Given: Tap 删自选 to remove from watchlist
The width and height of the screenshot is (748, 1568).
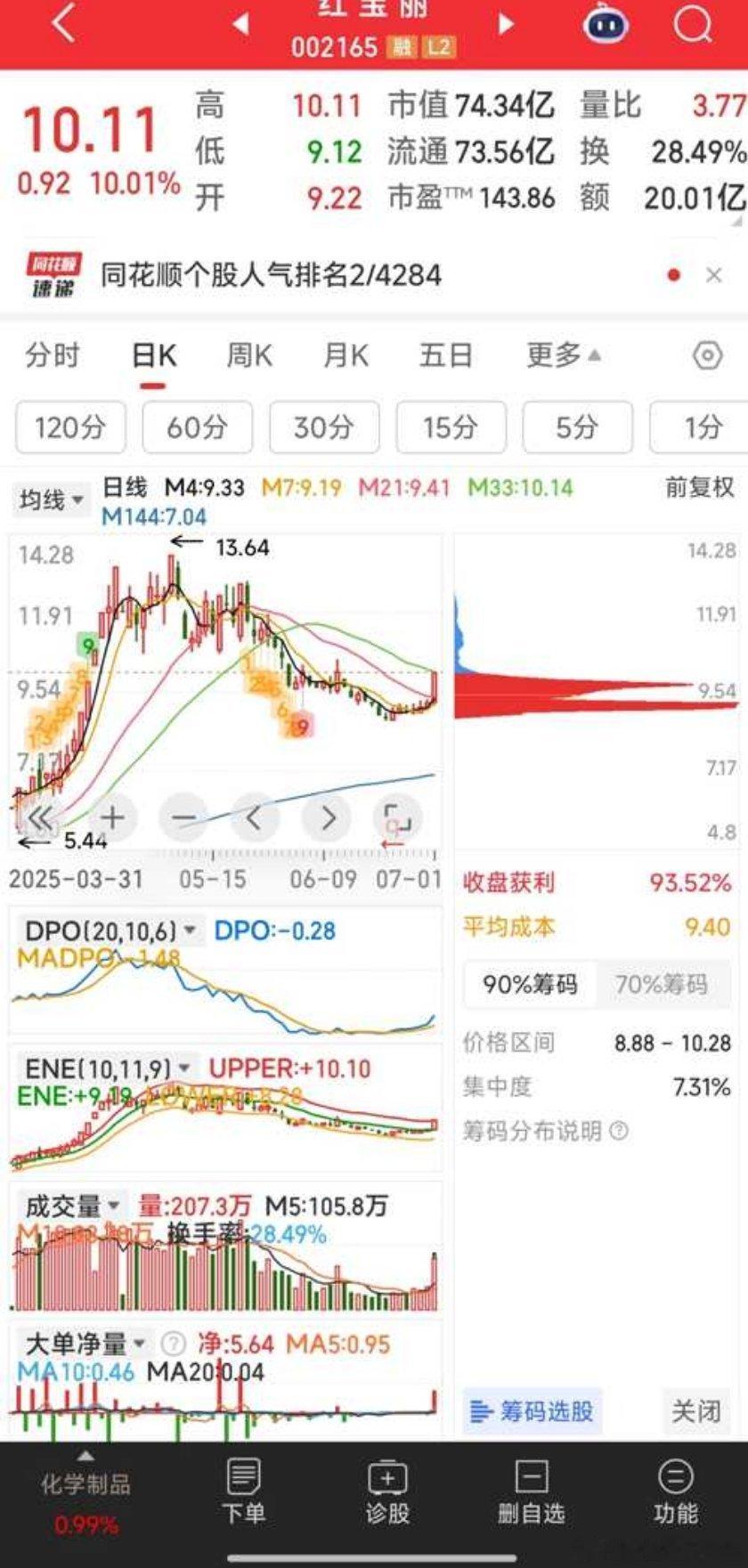Looking at the screenshot, I should 531,1491.
